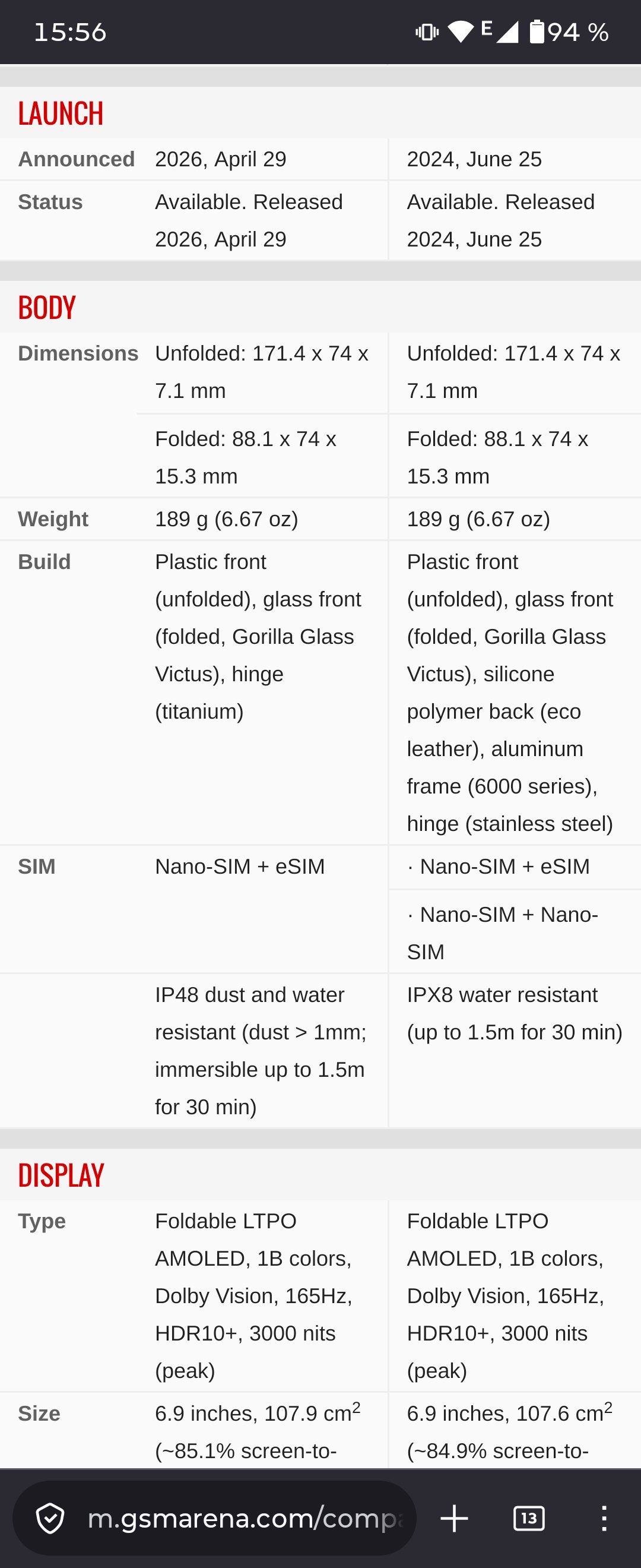Open a new browser tab
This screenshot has width=641, height=1568.
(x=454, y=1519)
